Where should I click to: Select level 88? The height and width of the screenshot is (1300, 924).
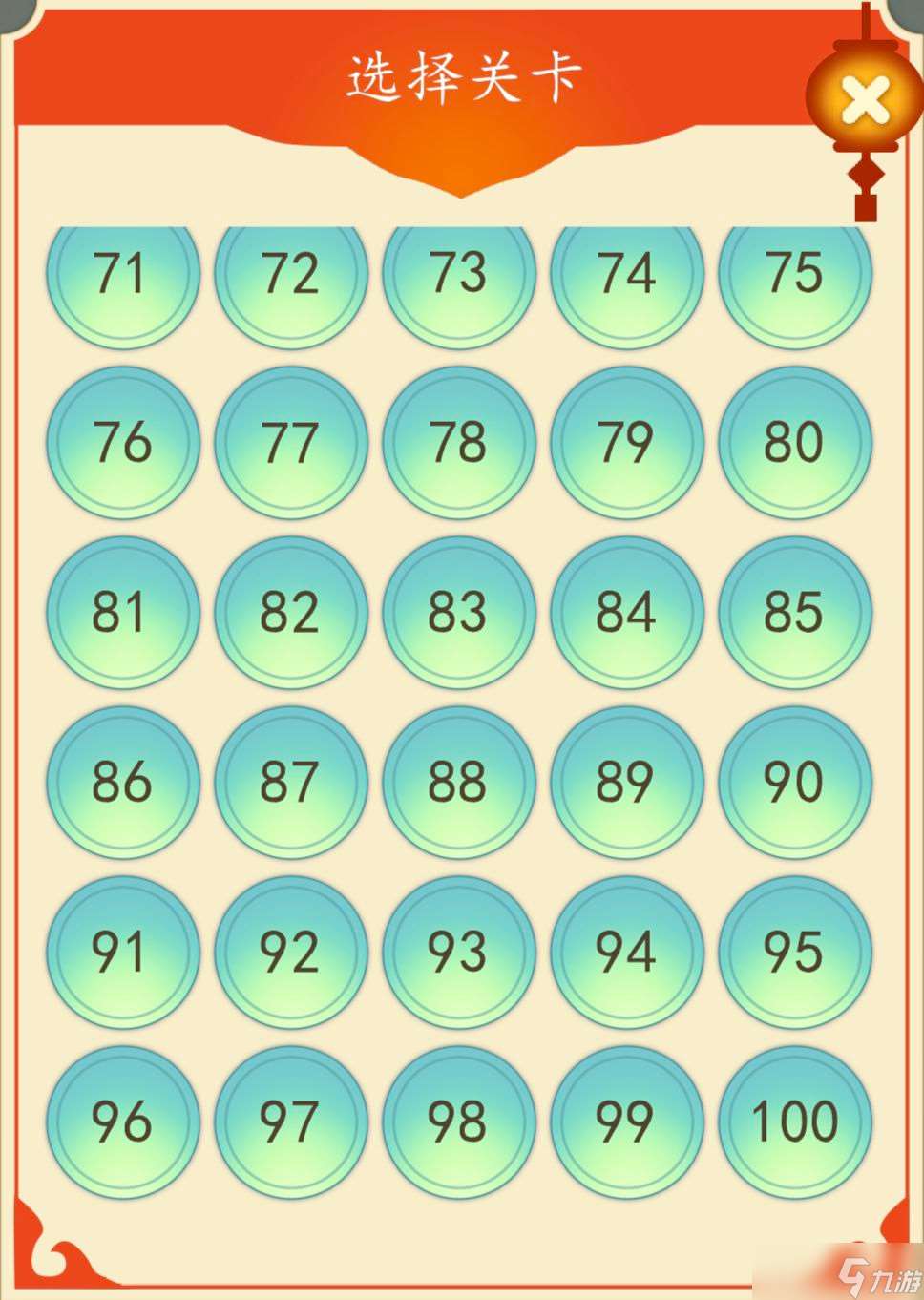(x=459, y=783)
